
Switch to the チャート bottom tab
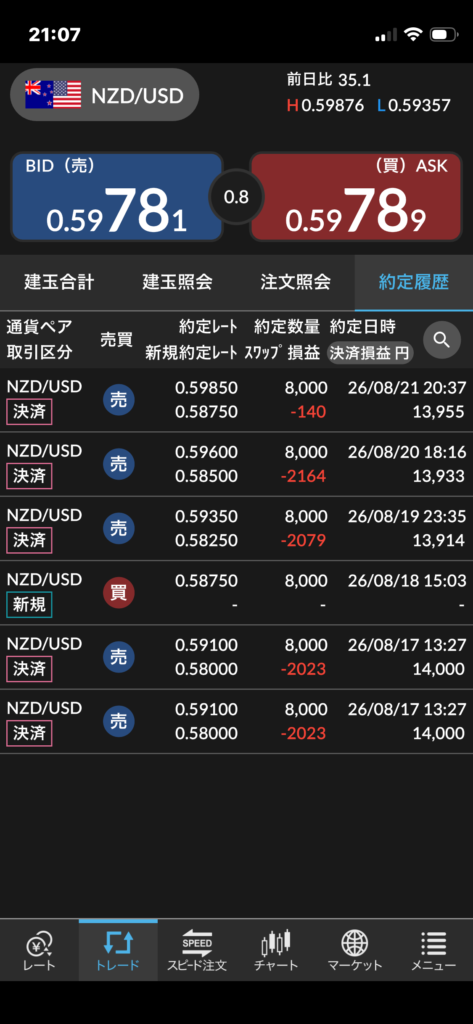click(x=276, y=951)
